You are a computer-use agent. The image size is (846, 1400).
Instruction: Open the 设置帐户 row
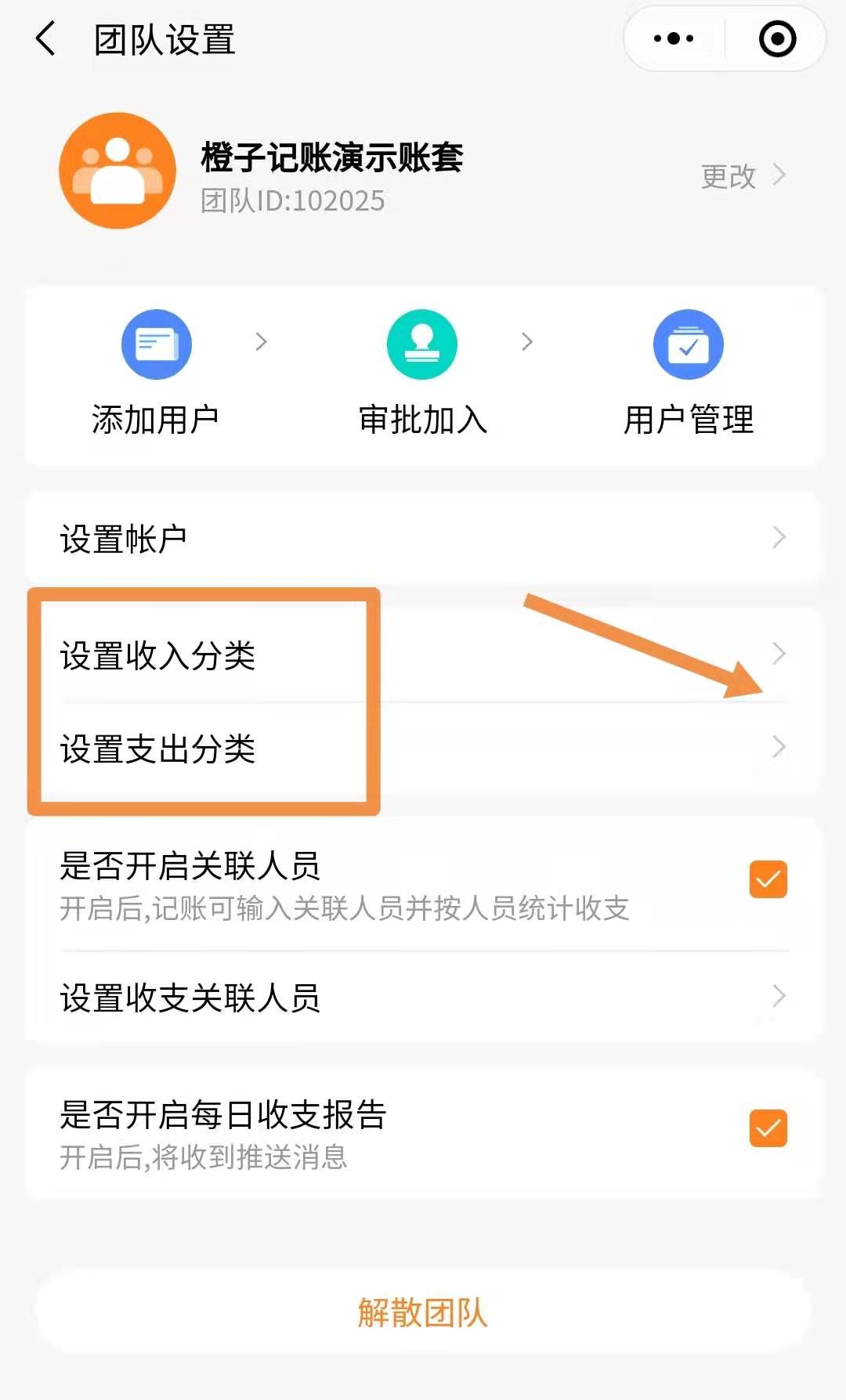click(423, 539)
